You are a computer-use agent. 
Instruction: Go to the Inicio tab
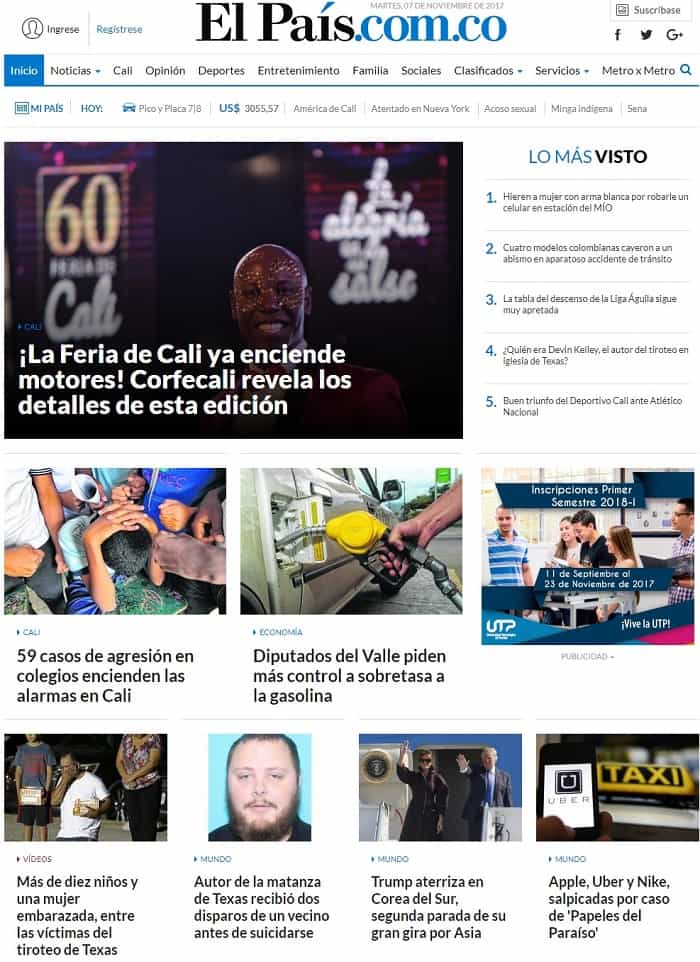(x=24, y=71)
